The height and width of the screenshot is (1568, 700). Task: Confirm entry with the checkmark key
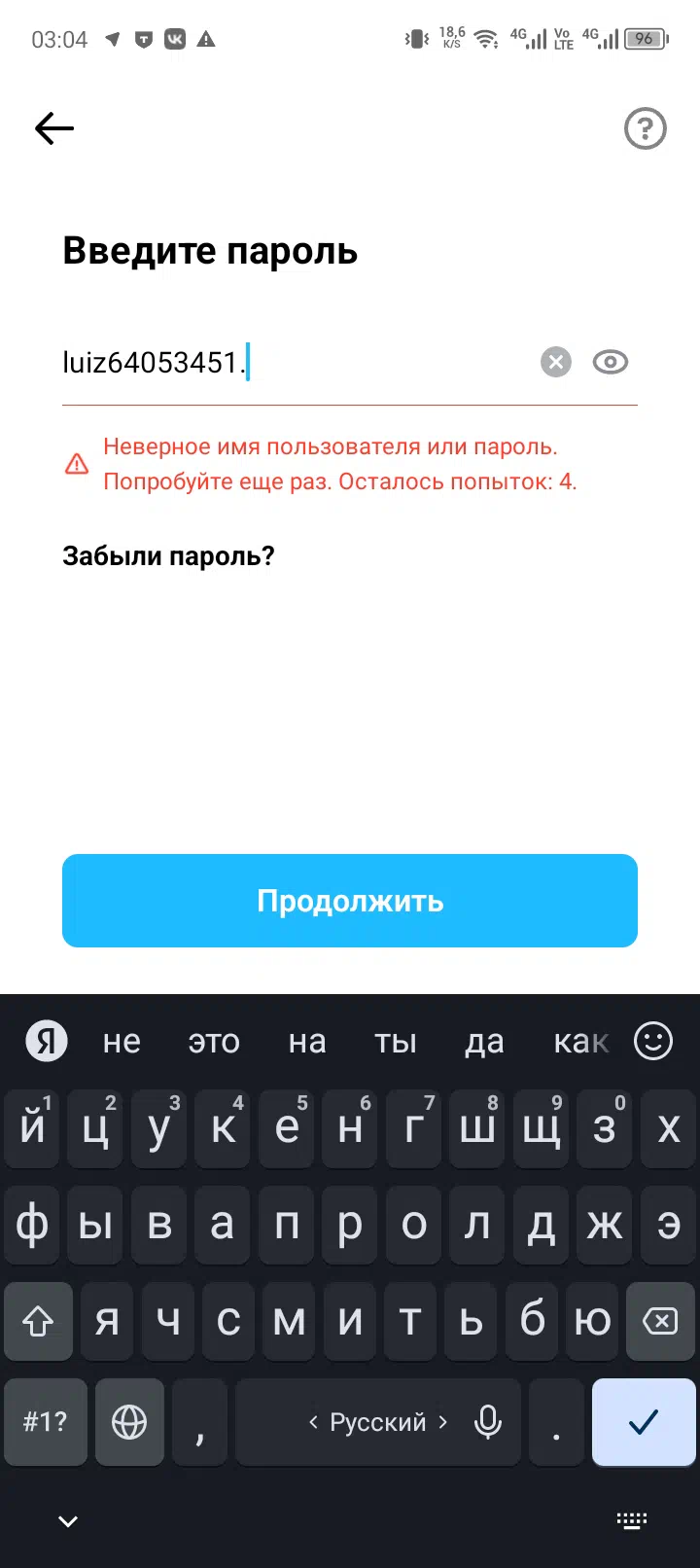pyautogui.click(x=644, y=1422)
